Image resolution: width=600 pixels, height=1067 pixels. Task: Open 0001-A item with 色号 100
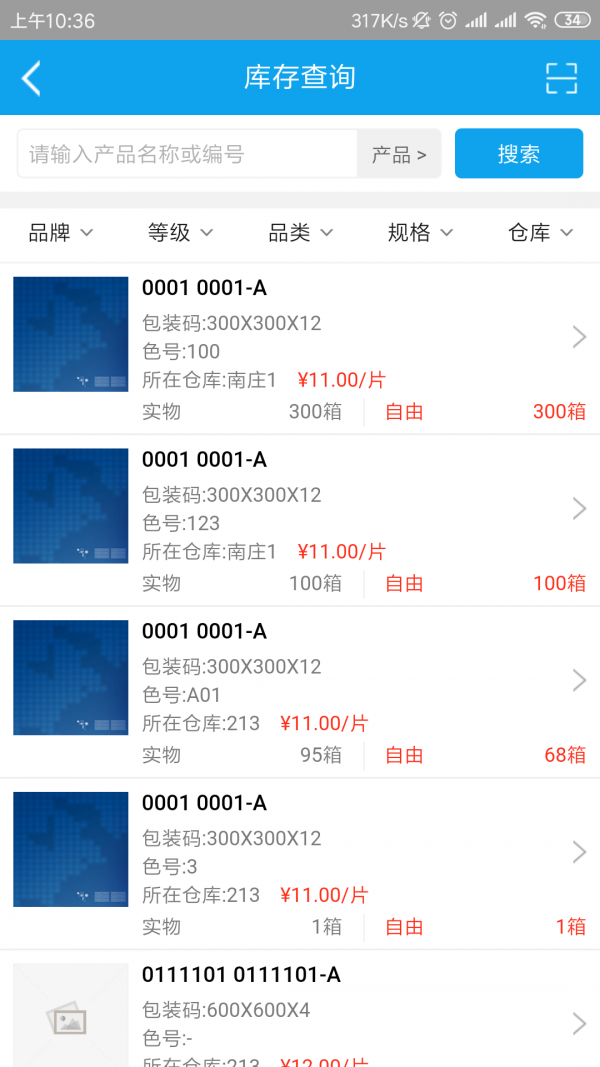click(x=300, y=348)
